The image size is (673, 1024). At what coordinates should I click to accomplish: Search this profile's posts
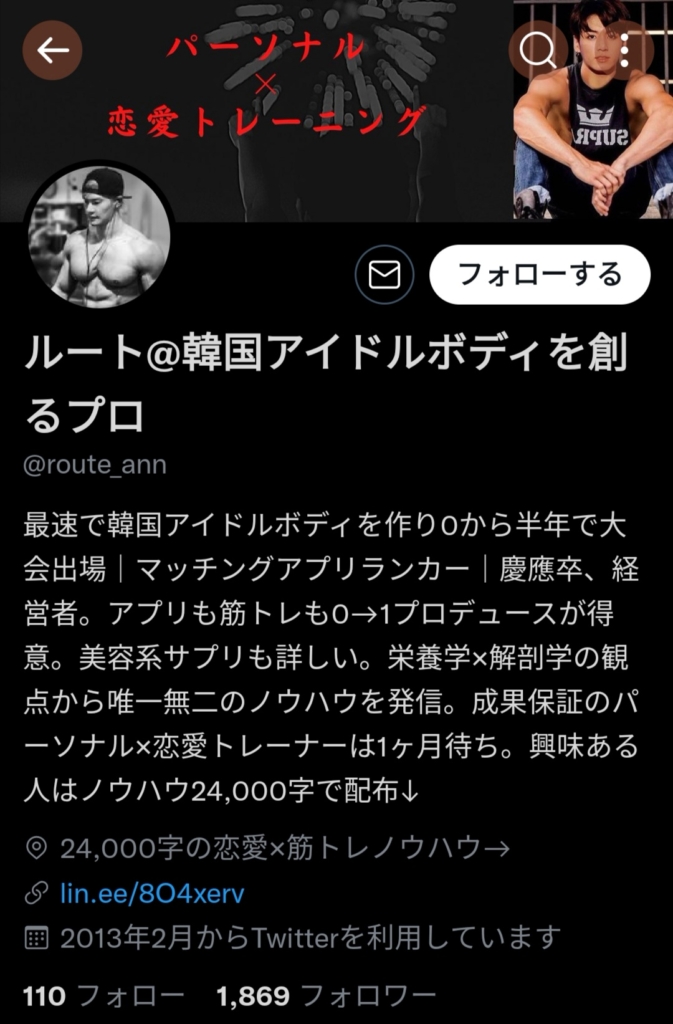click(538, 50)
